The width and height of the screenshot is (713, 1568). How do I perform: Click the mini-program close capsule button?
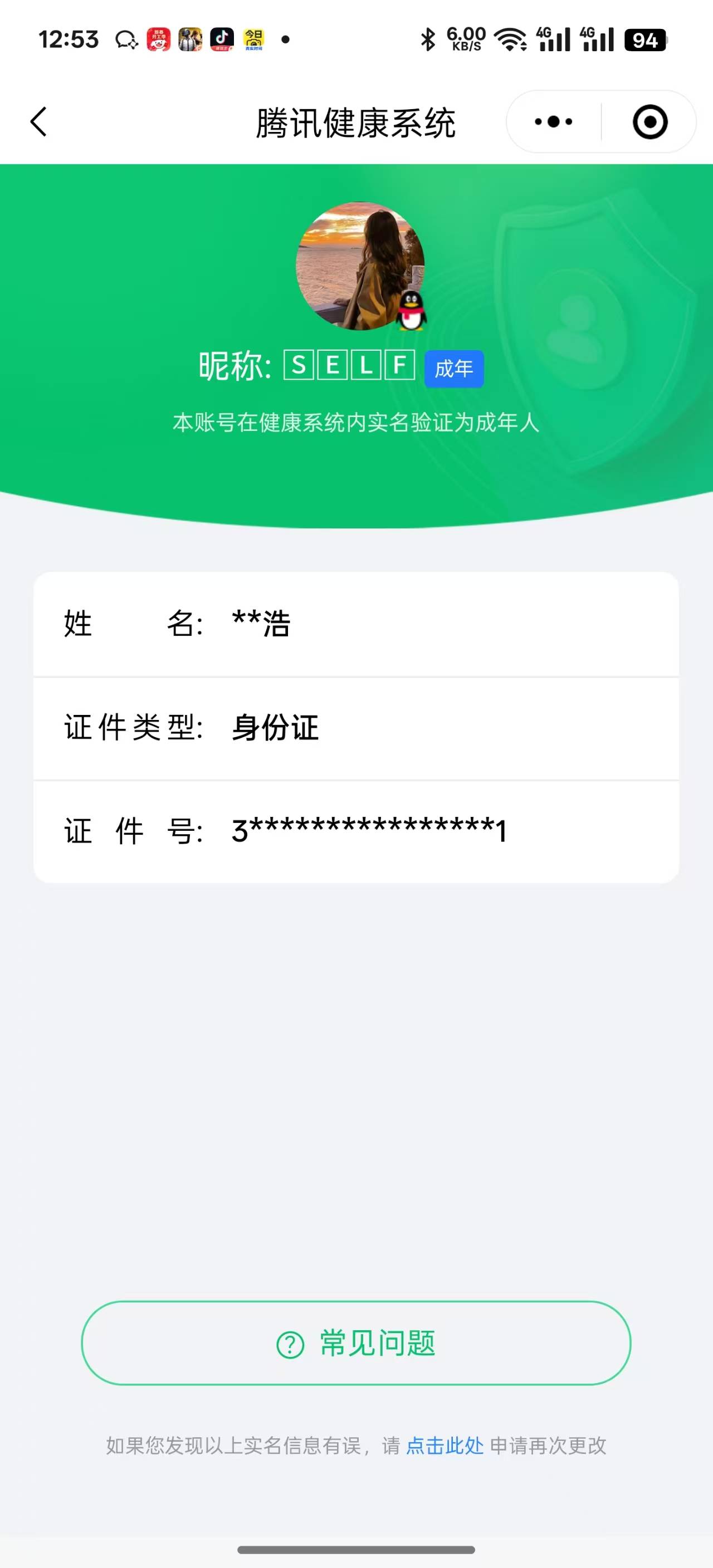[649, 121]
